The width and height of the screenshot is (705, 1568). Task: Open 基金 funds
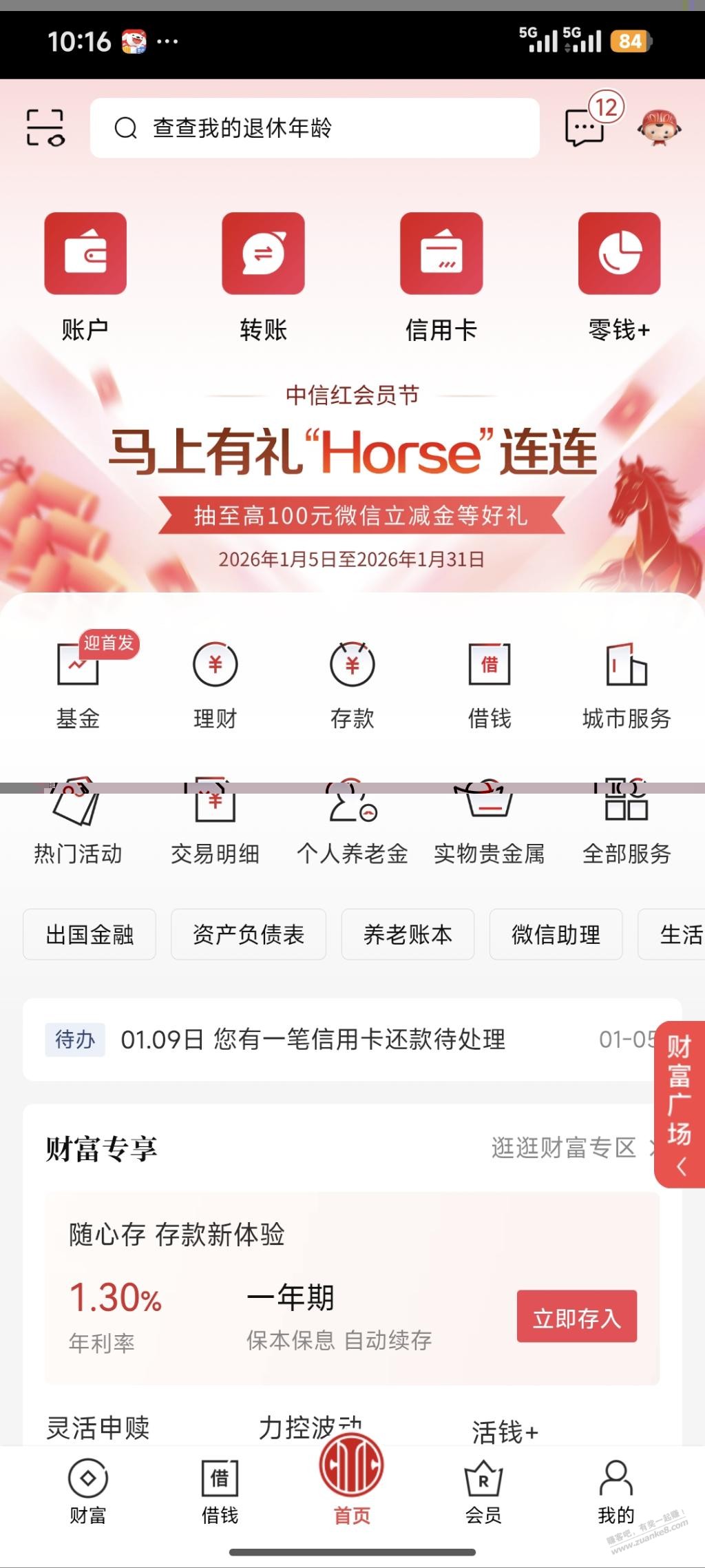click(78, 683)
